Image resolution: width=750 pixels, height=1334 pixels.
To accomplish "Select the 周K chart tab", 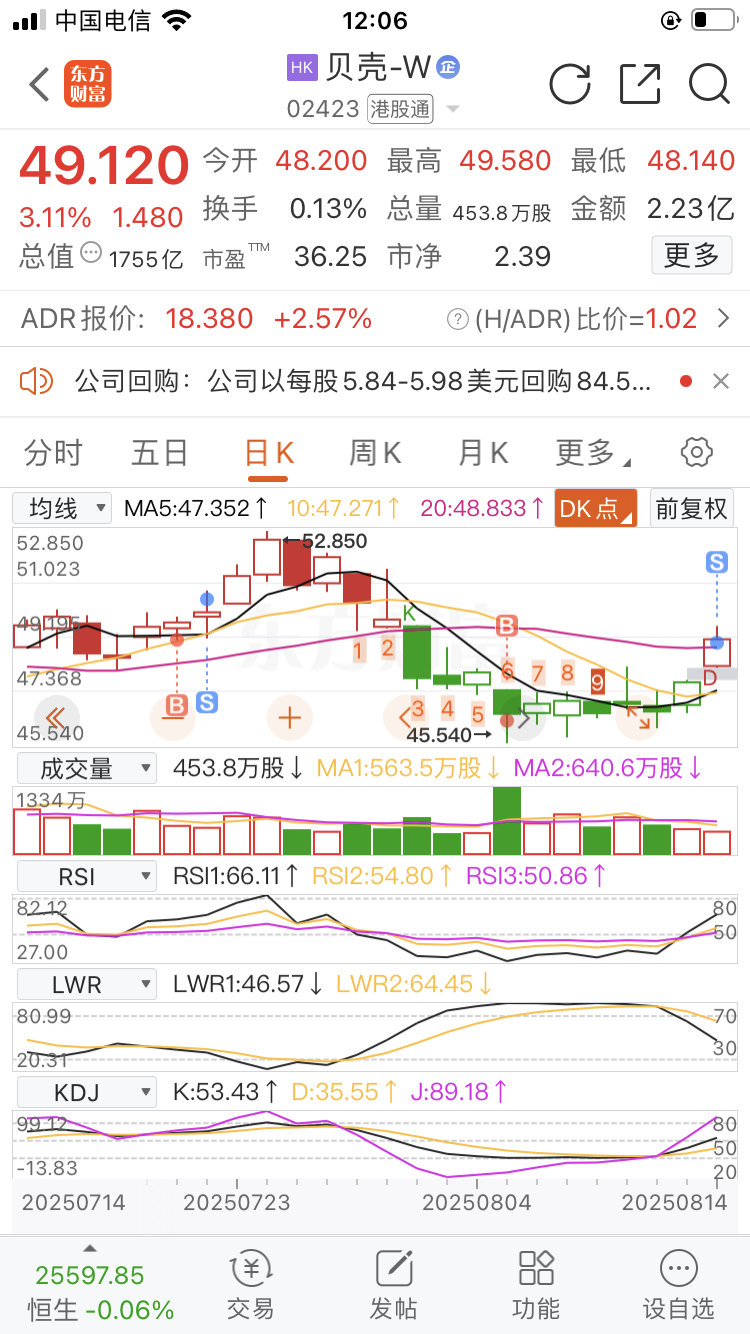I will pos(375,453).
